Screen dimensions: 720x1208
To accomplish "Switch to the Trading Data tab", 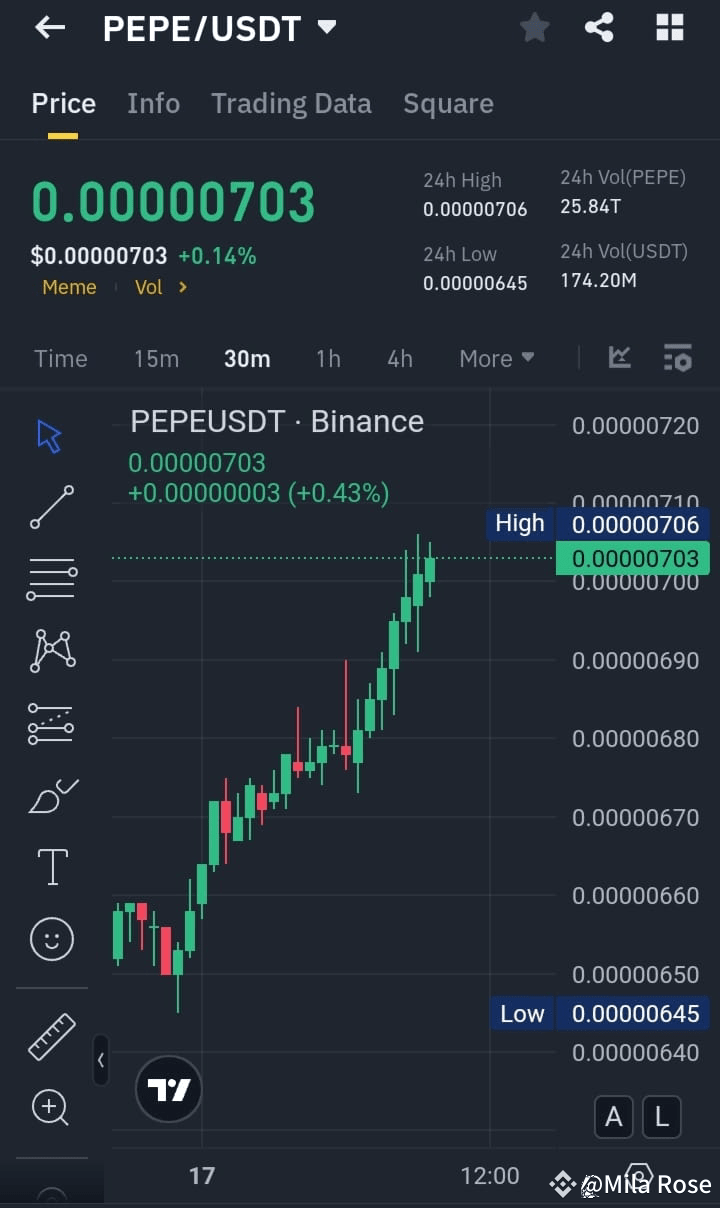I will (291, 103).
